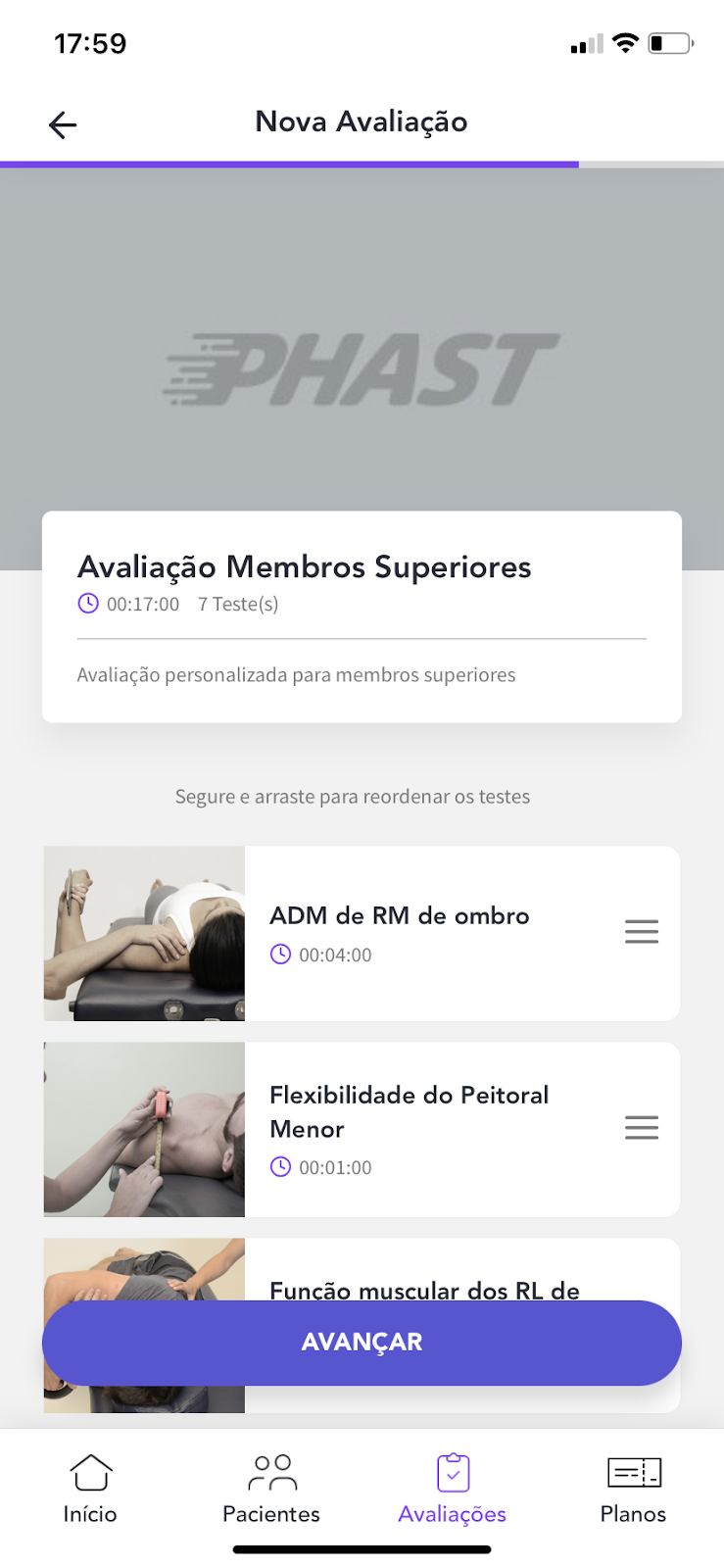Expand the ADM de RM de ombro test card
This screenshot has width=724, height=1568.
pyautogui.click(x=411, y=932)
